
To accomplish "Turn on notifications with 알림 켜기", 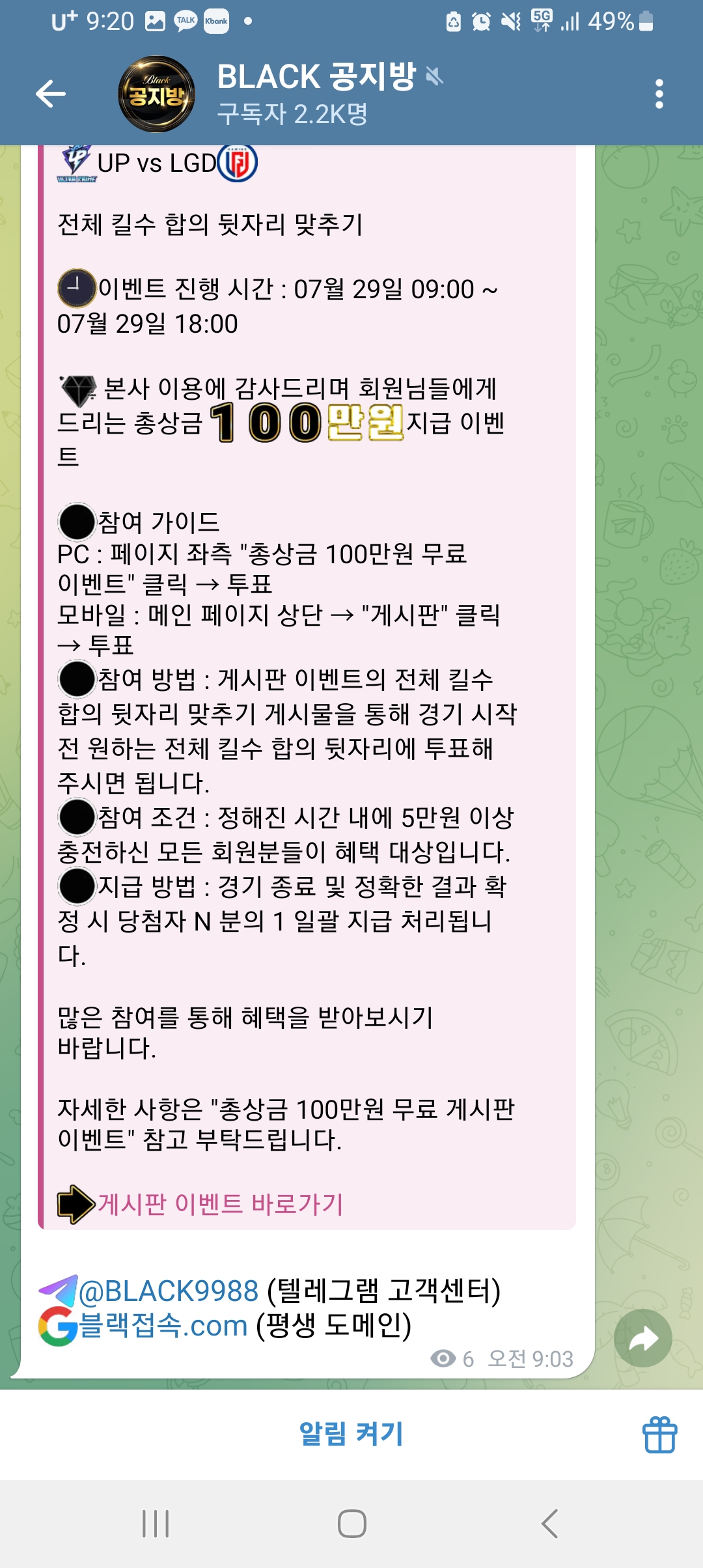I will click(x=351, y=1434).
